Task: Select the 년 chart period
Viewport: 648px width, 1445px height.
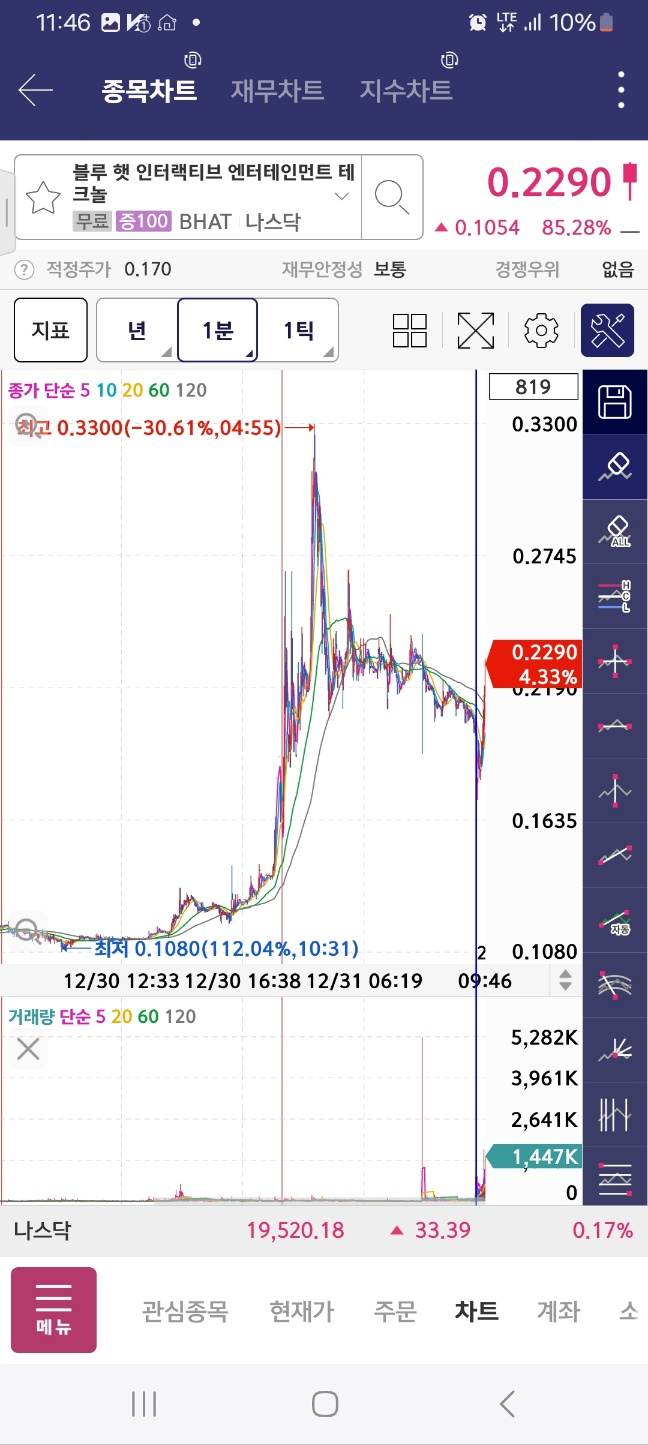Action: click(137, 330)
